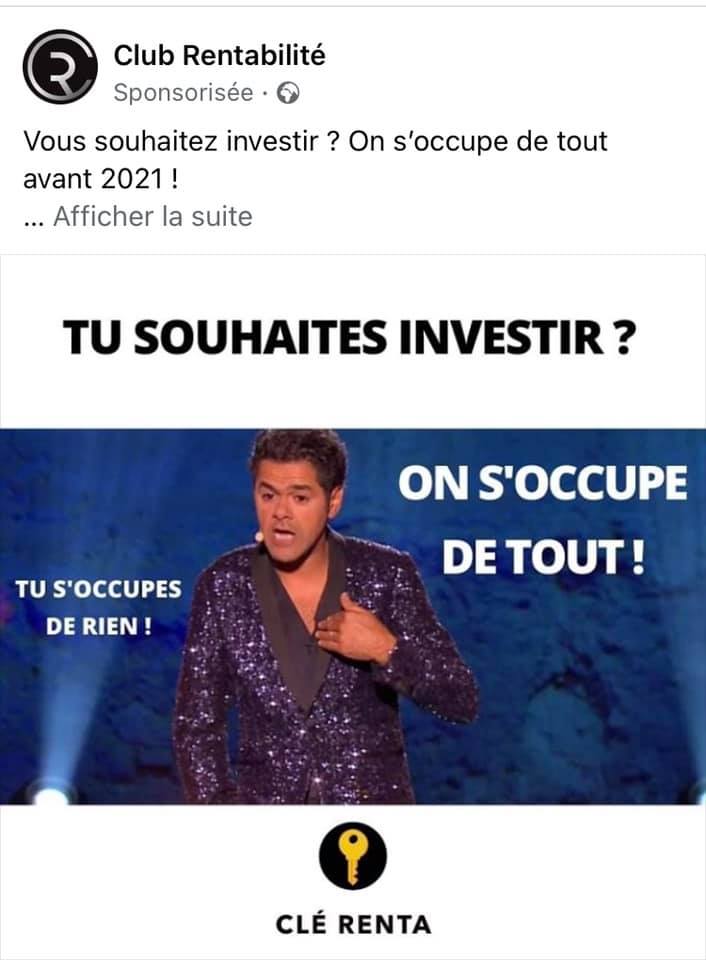
Task: Expand post text with Afficher la suite
Action: 152,216
